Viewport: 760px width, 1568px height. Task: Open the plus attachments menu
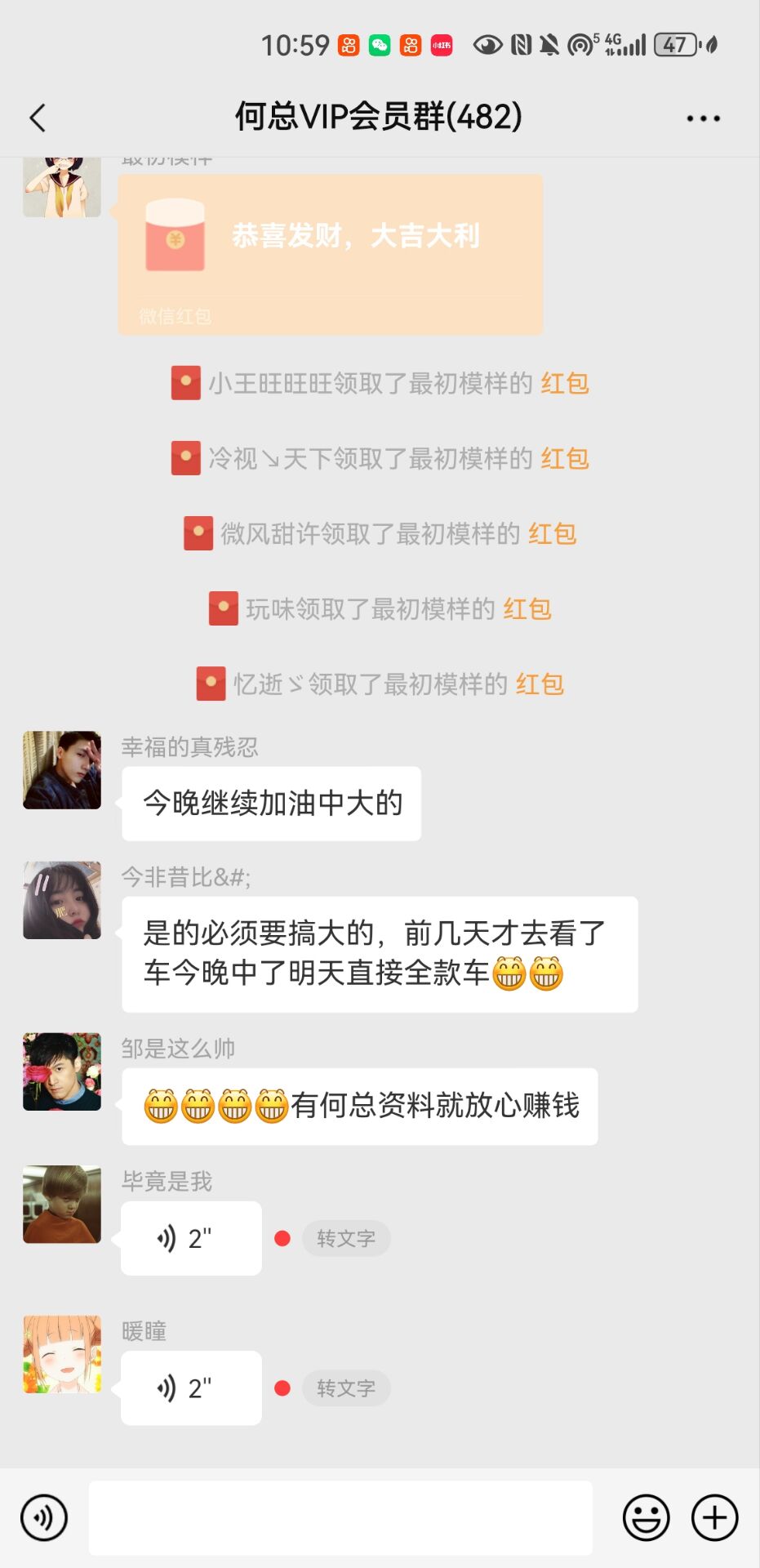tap(714, 1517)
